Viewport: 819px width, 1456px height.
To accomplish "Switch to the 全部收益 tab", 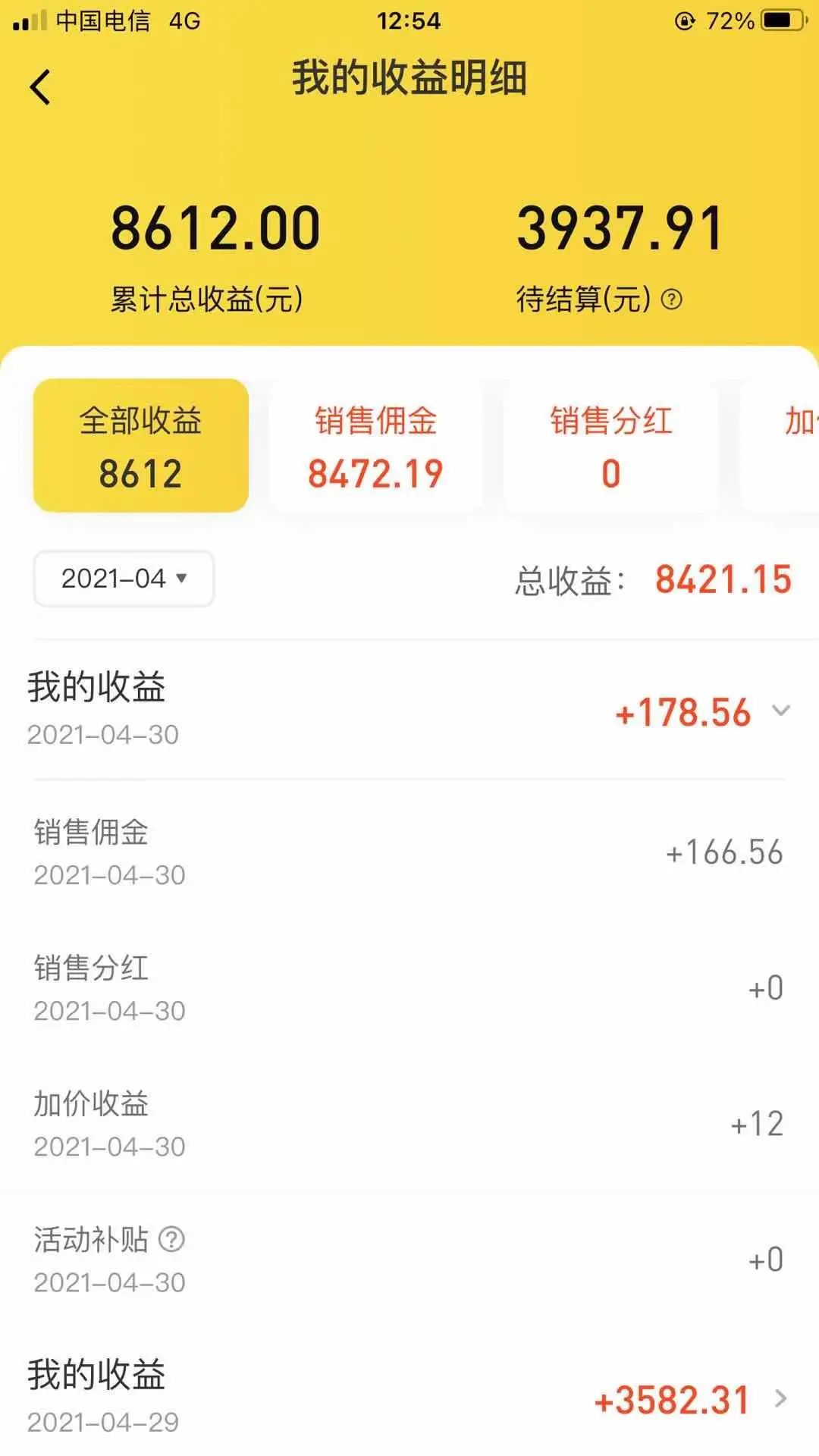I will tap(140, 446).
